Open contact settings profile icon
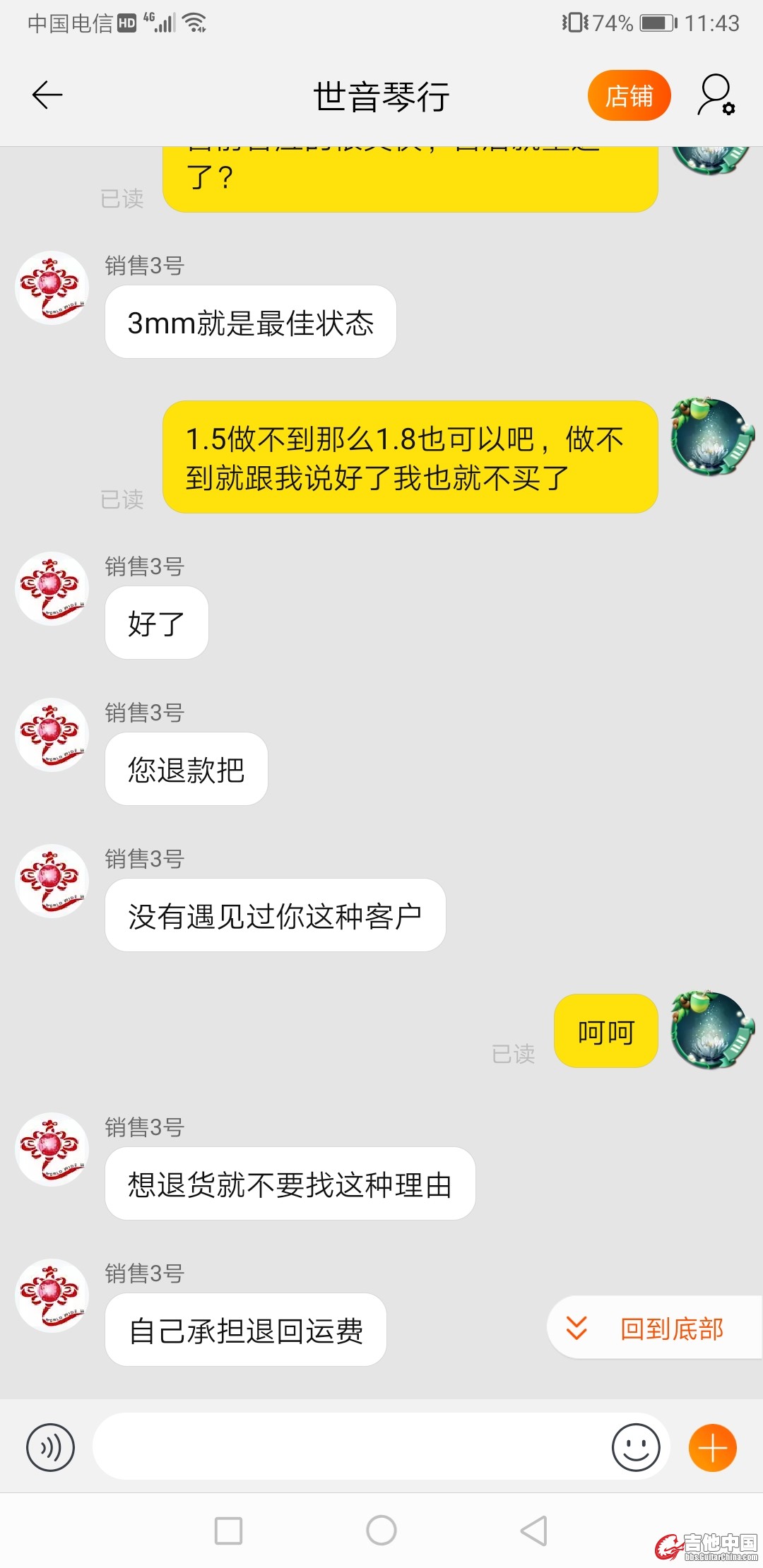763x1568 pixels. click(716, 95)
